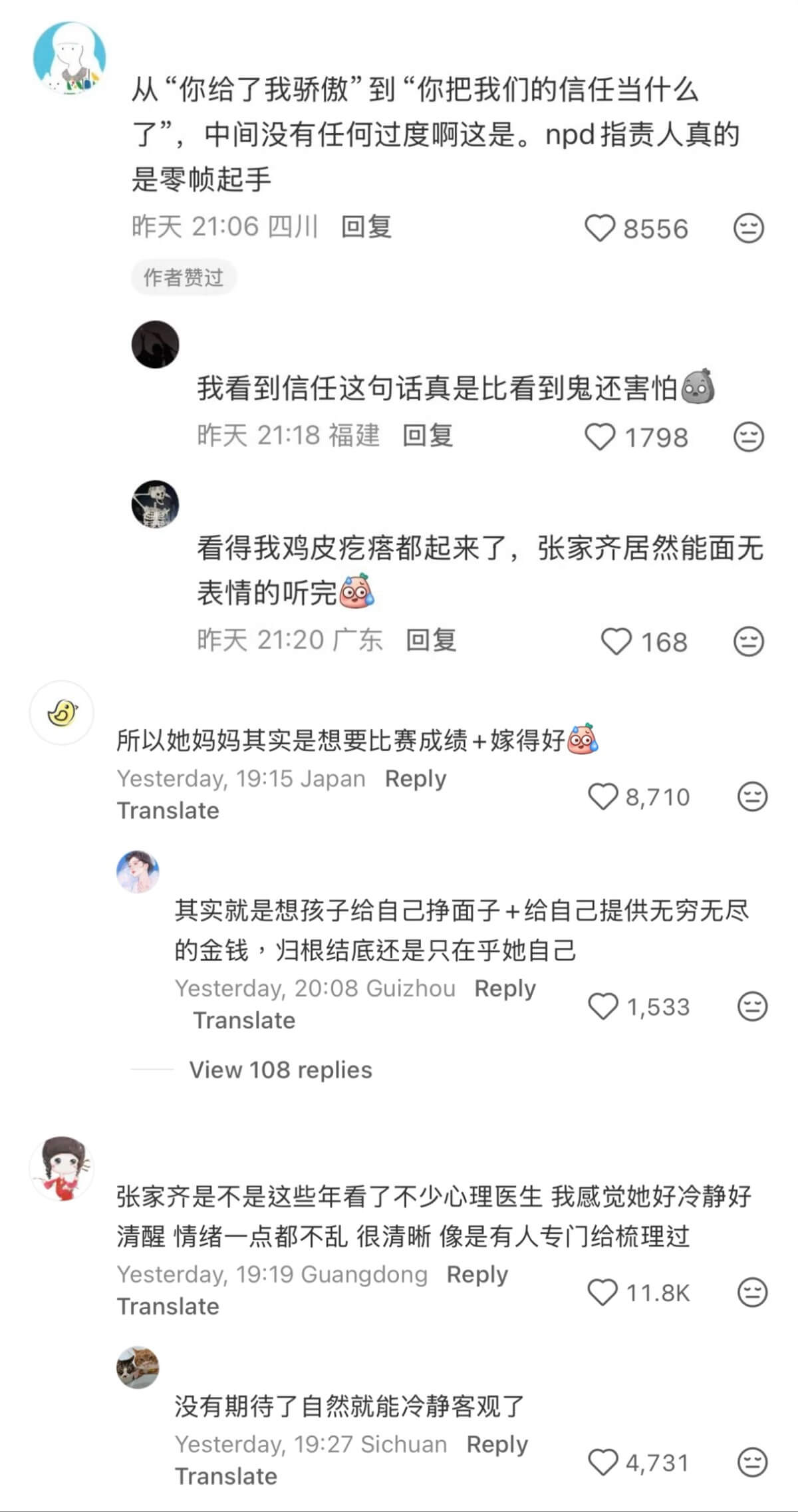Reply to the Yesterday 19:15 Japan comment
Viewport: 798px width, 1512px height.
pos(416,778)
